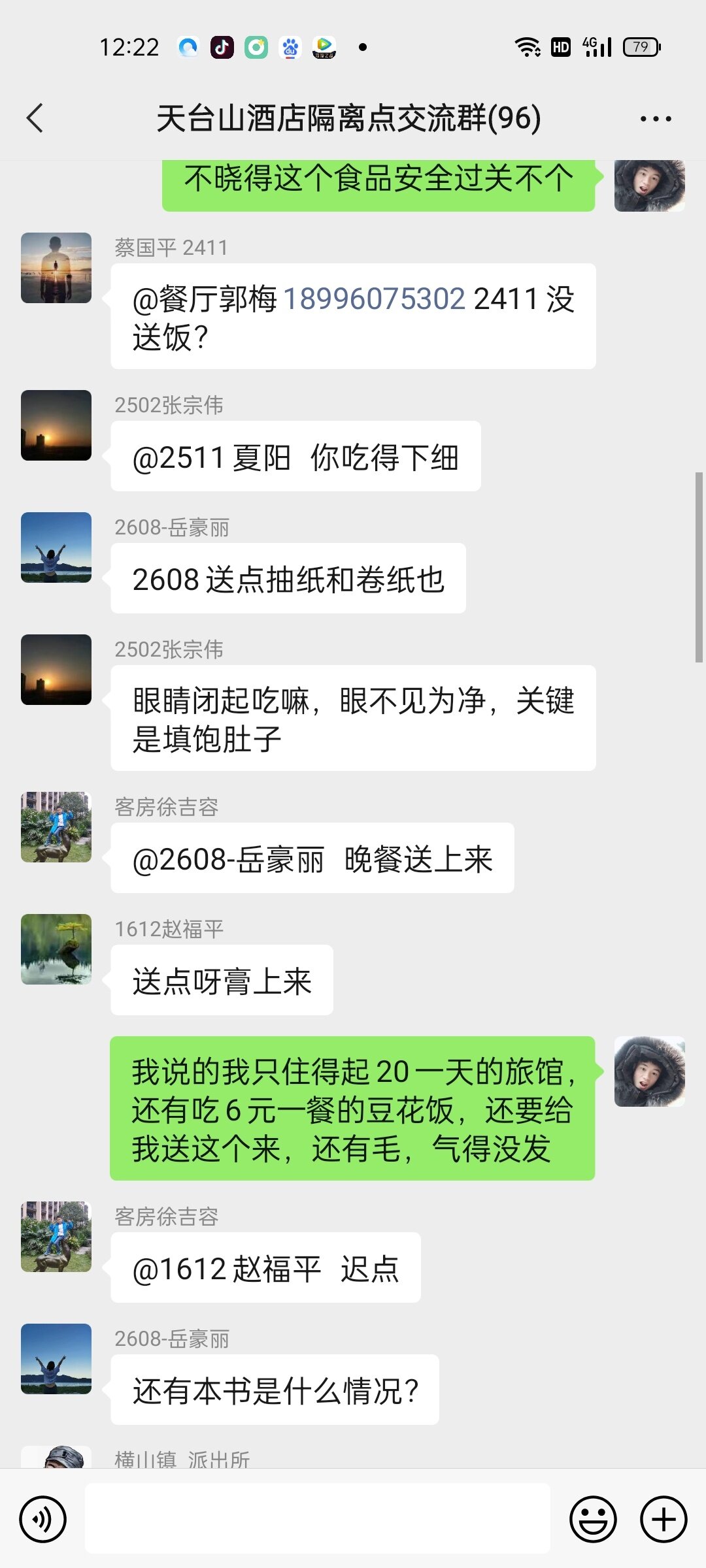
Task: Switch to voice message input
Action: [x=43, y=1519]
